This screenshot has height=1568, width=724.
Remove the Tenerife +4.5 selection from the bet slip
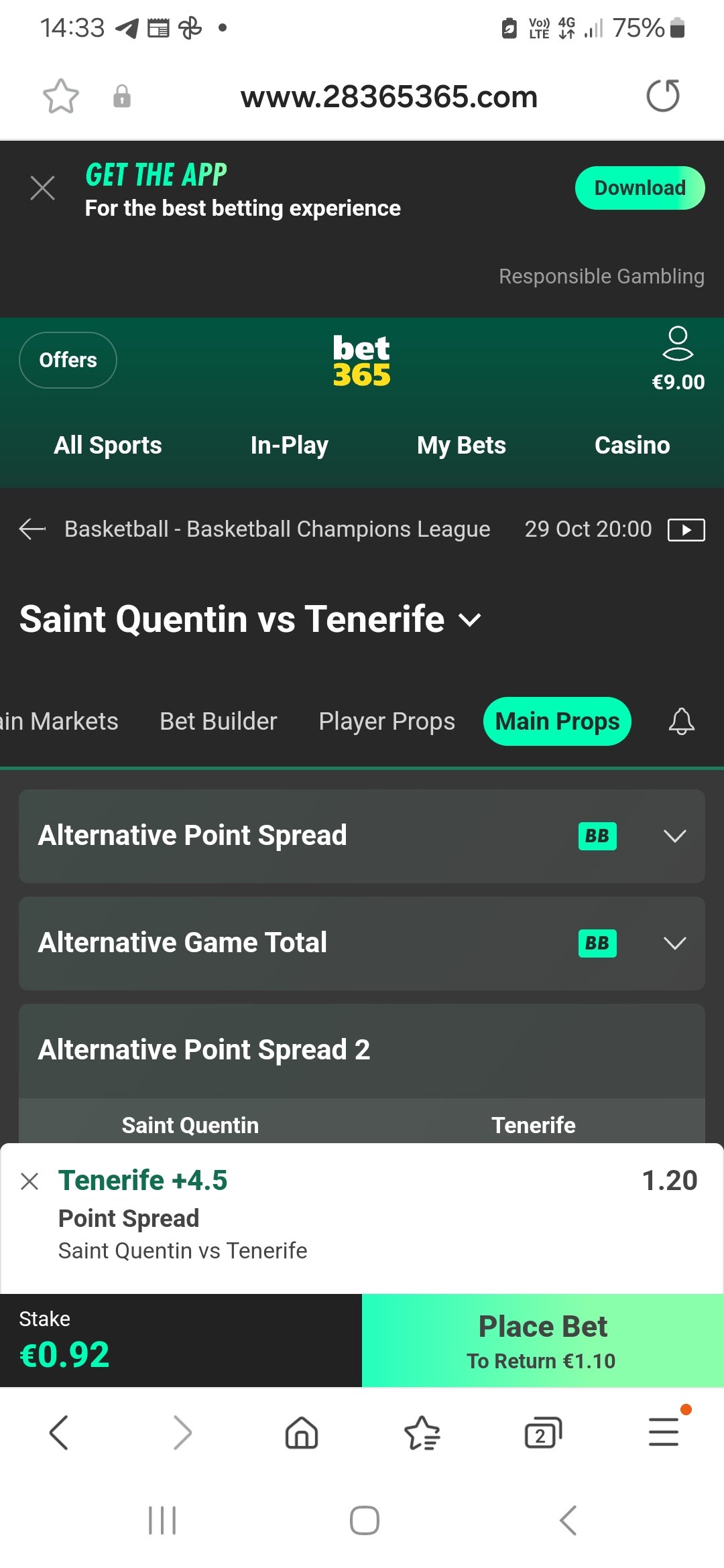point(29,1181)
